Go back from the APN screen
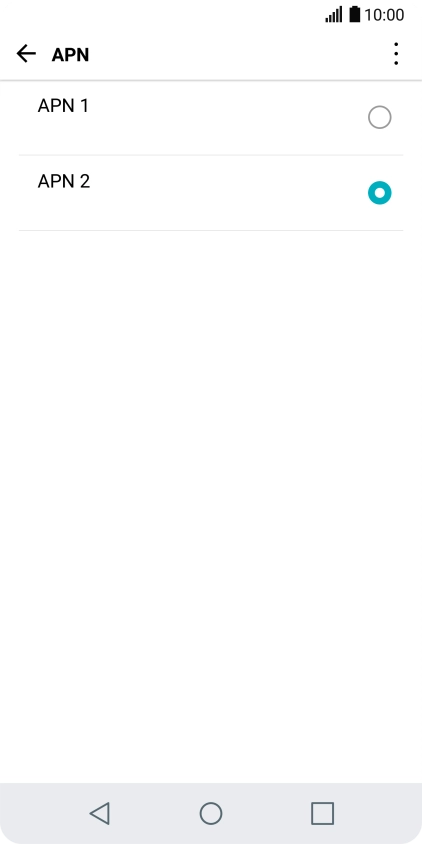The image size is (422, 844). click(26, 54)
